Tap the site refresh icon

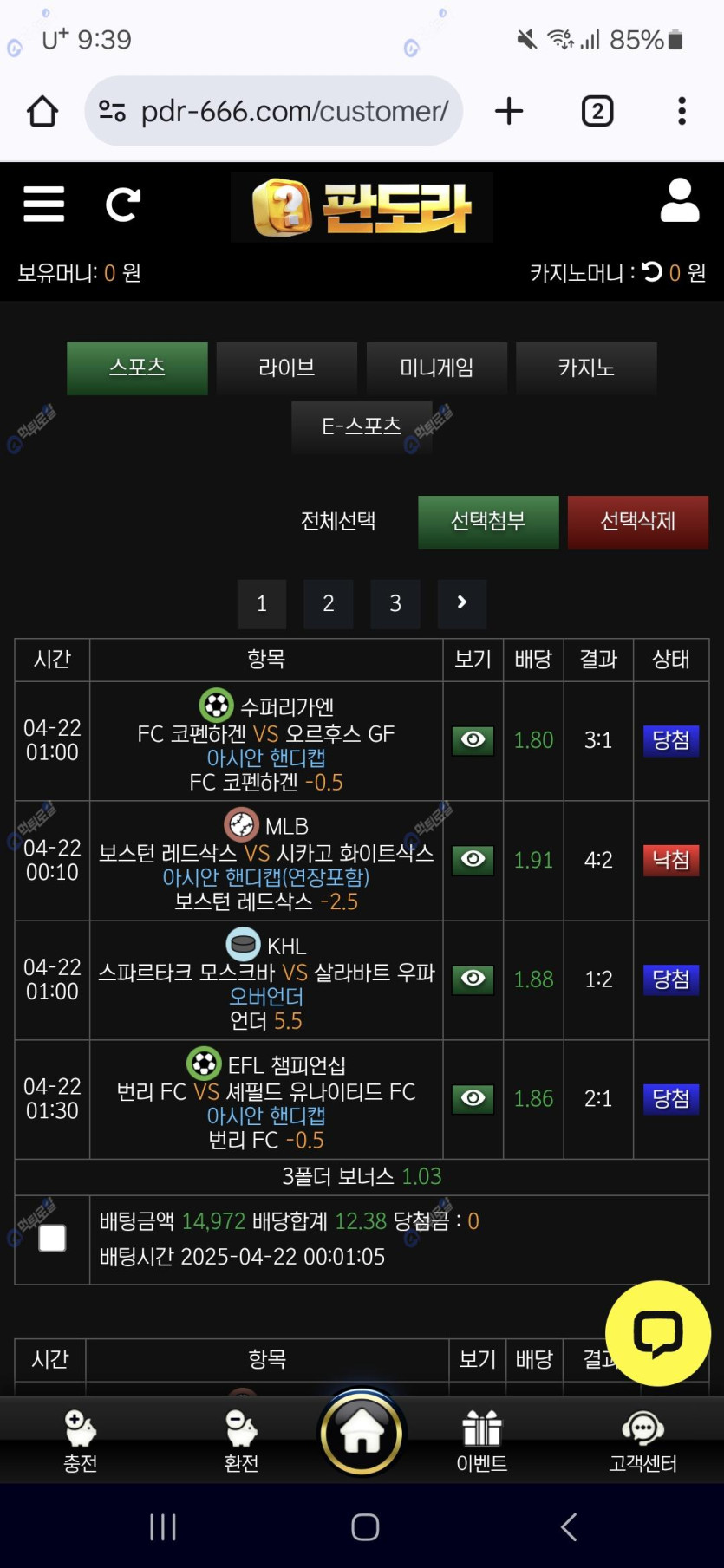pos(122,205)
